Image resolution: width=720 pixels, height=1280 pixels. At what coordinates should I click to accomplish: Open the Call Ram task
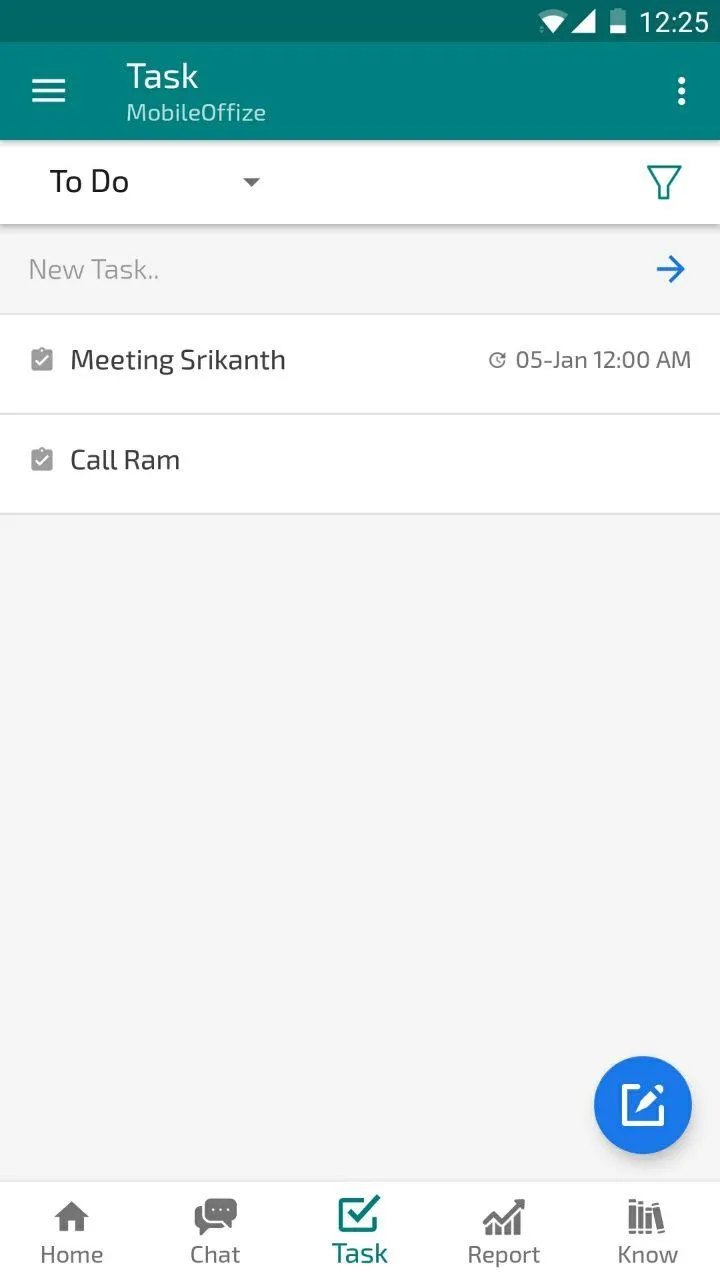124,459
